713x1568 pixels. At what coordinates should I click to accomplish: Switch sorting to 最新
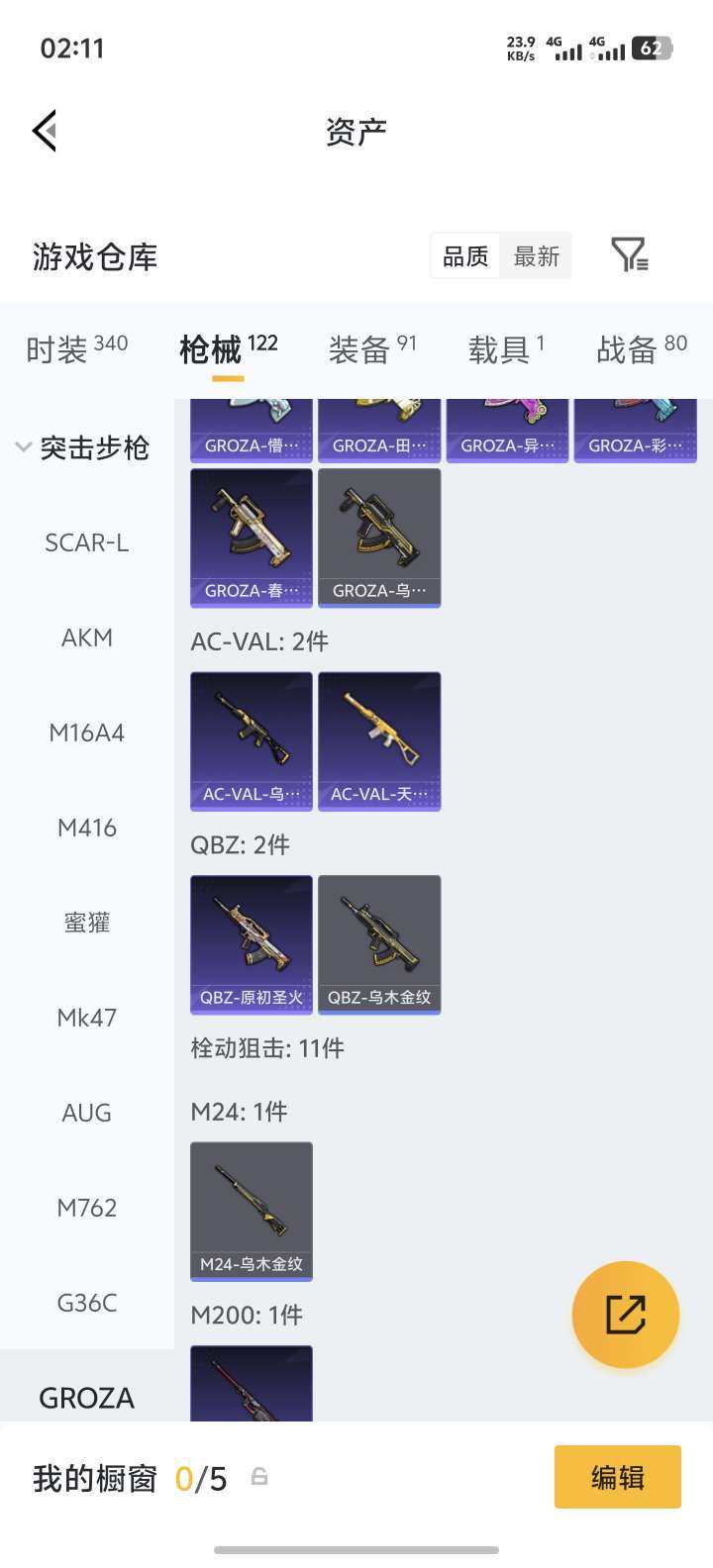pyautogui.click(x=536, y=255)
